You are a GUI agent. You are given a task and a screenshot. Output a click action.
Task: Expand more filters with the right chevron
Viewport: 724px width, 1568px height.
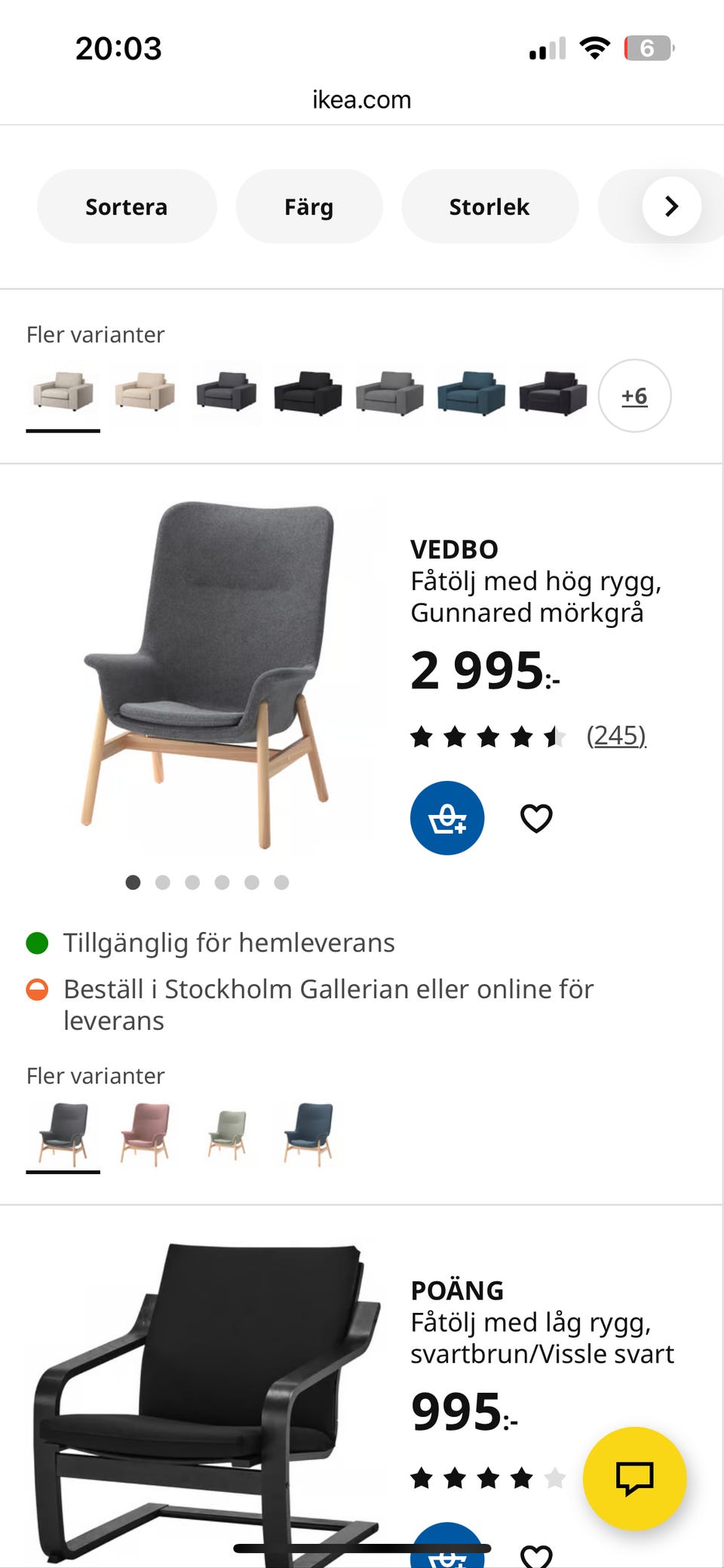click(x=670, y=206)
